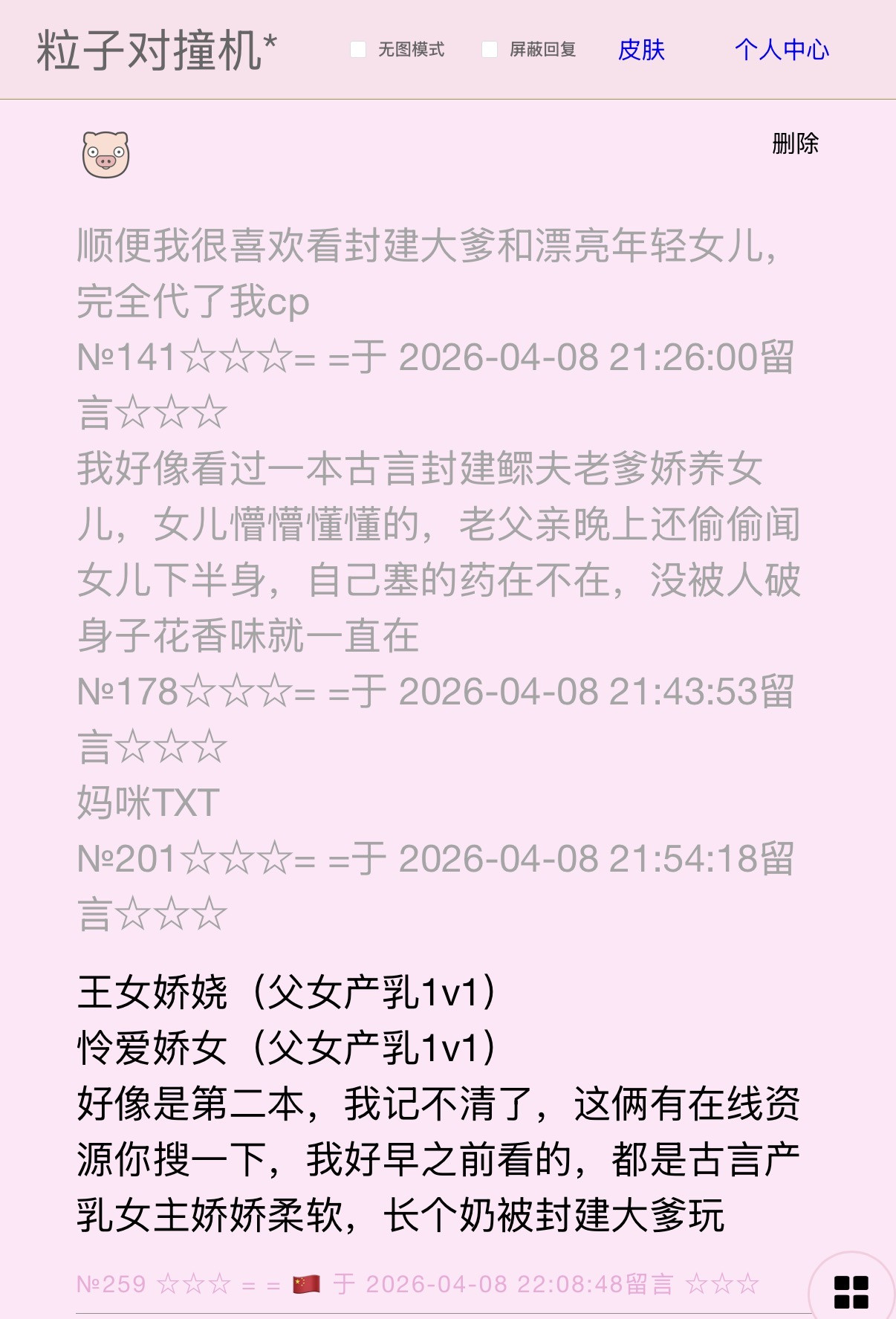Tap the pig avatar of the poster
The height and width of the screenshot is (1319, 896).
[x=105, y=155]
